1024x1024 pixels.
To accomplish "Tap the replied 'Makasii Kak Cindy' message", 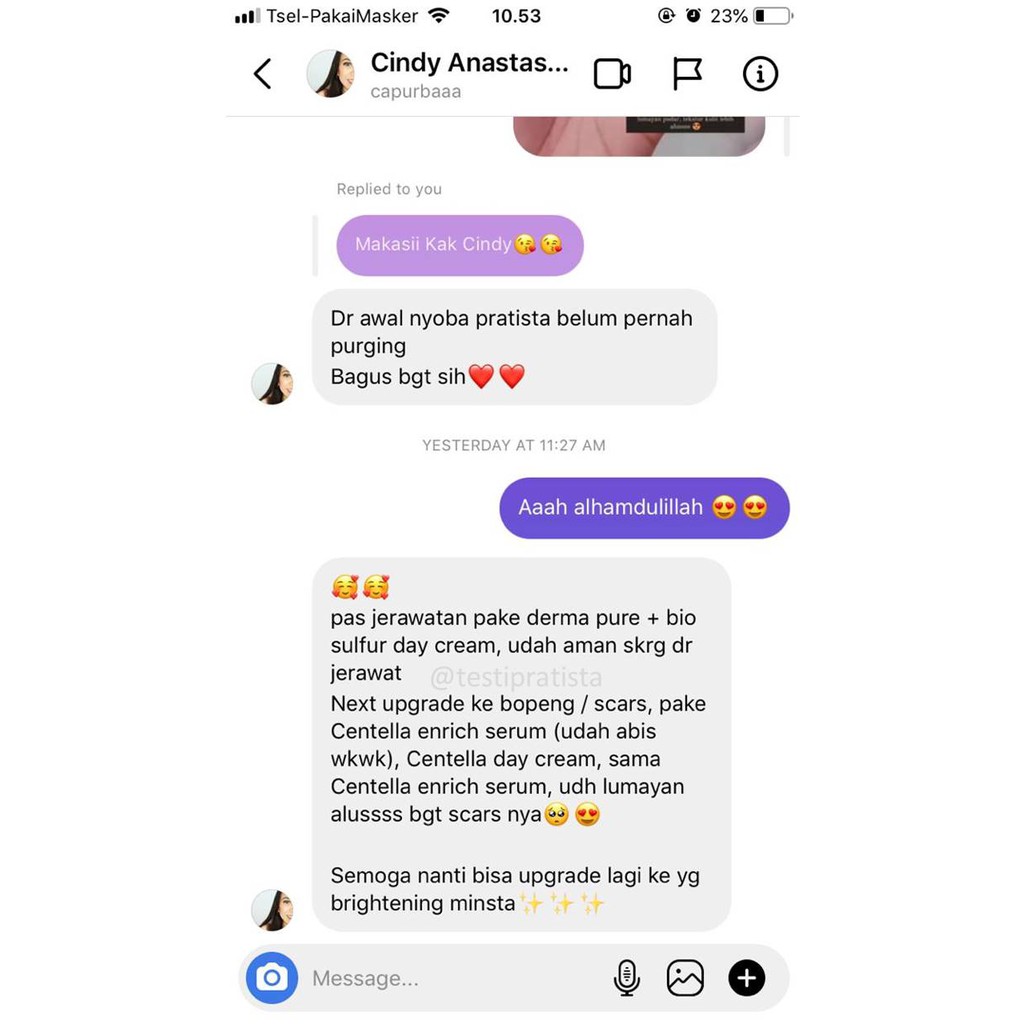I will coord(460,245).
